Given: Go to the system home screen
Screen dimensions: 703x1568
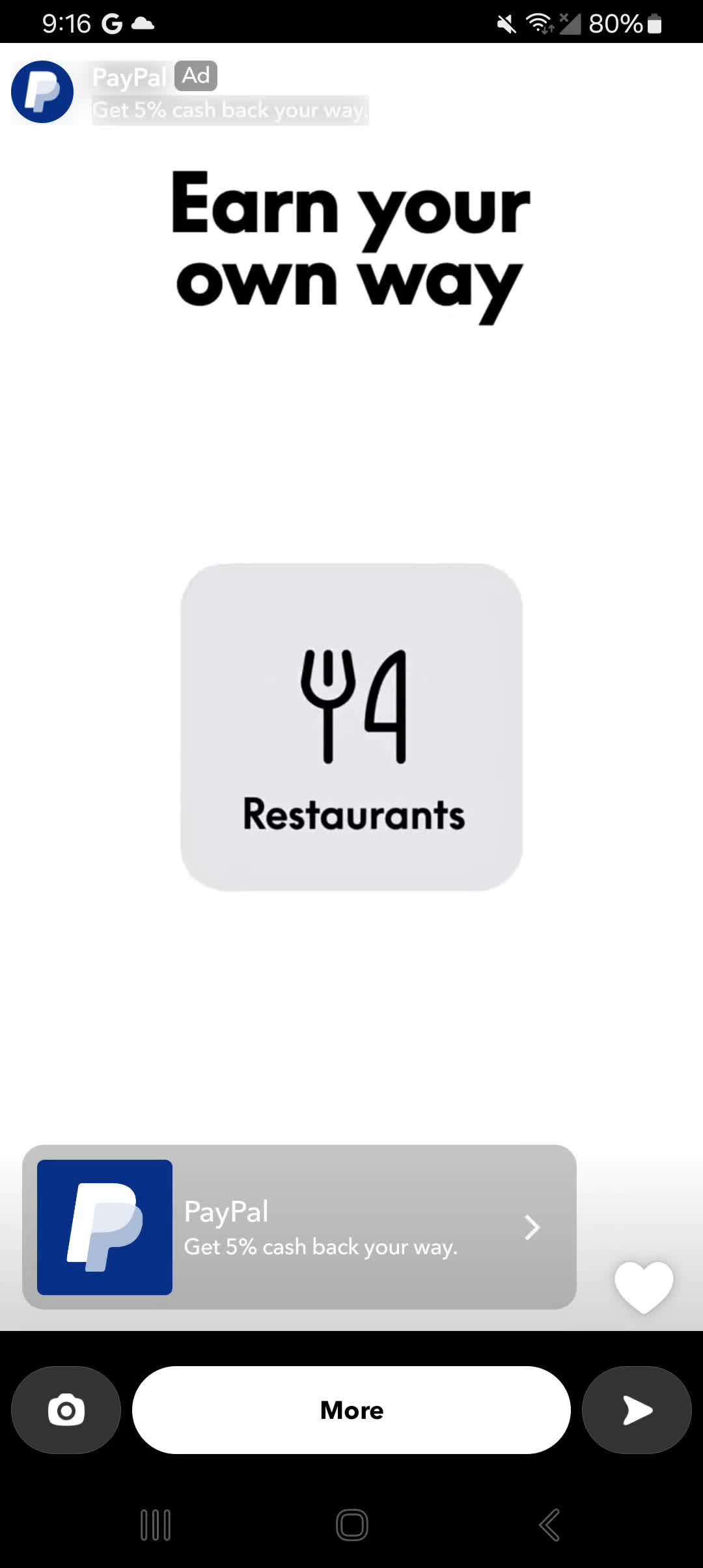Looking at the screenshot, I should click(x=352, y=1525).
